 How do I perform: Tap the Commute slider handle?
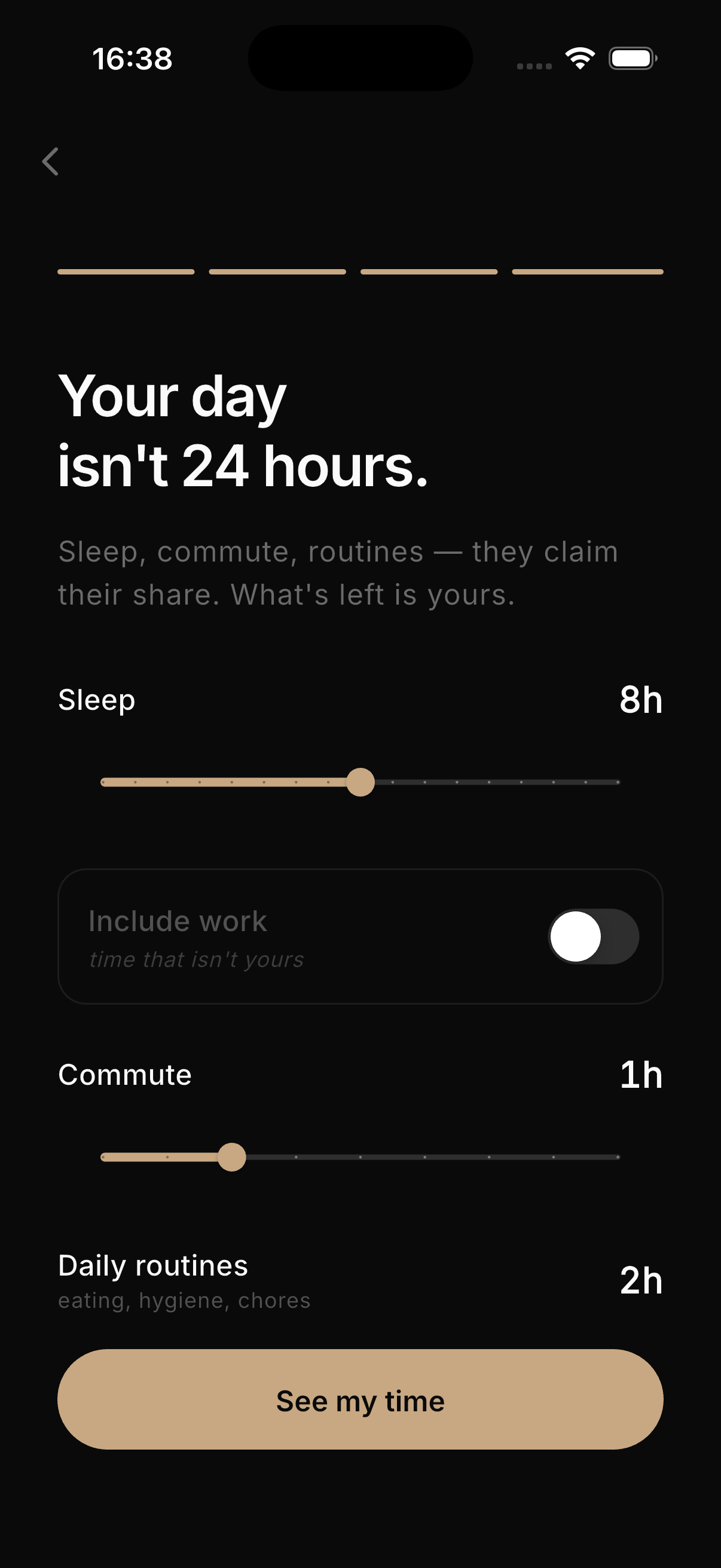(x=232, y=1157)
